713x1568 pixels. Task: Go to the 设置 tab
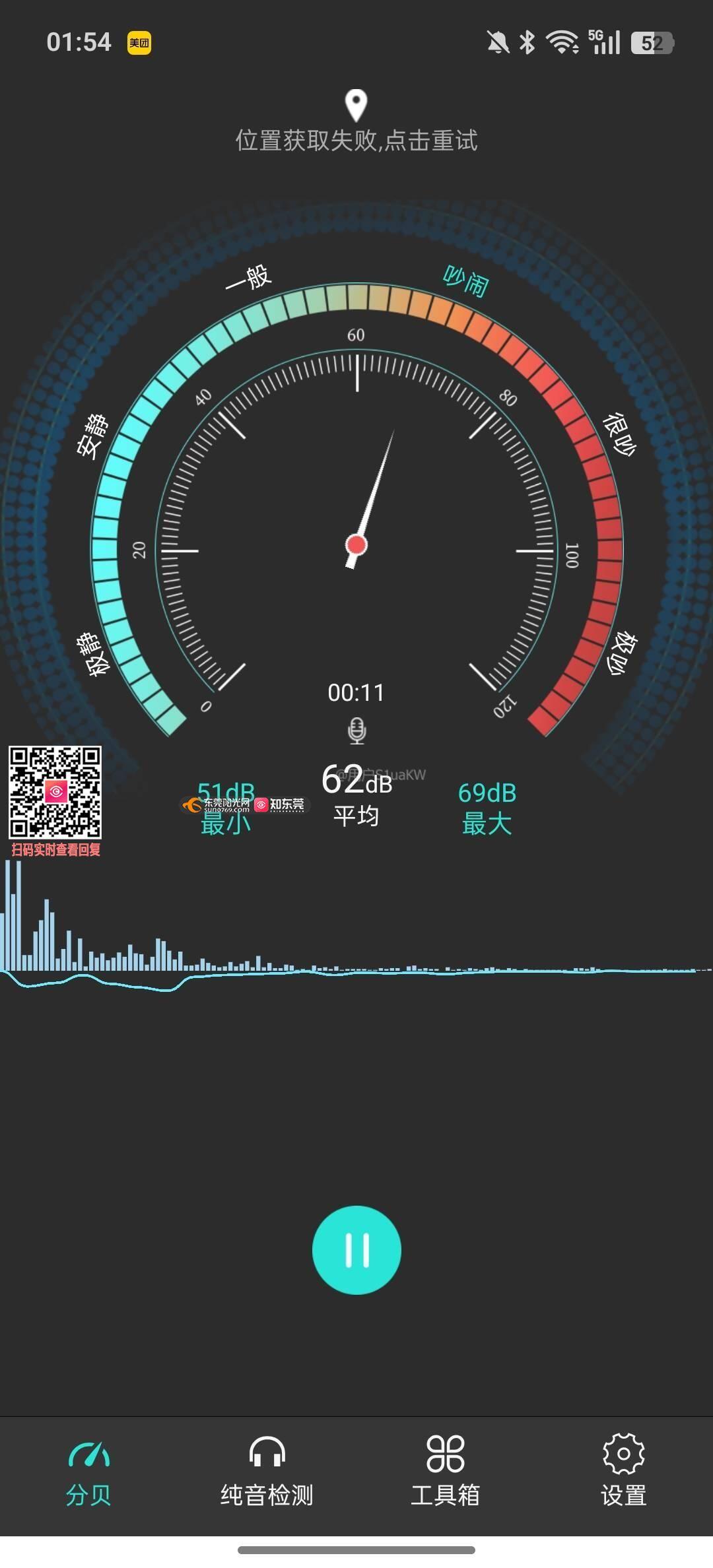click(623, 1472)
